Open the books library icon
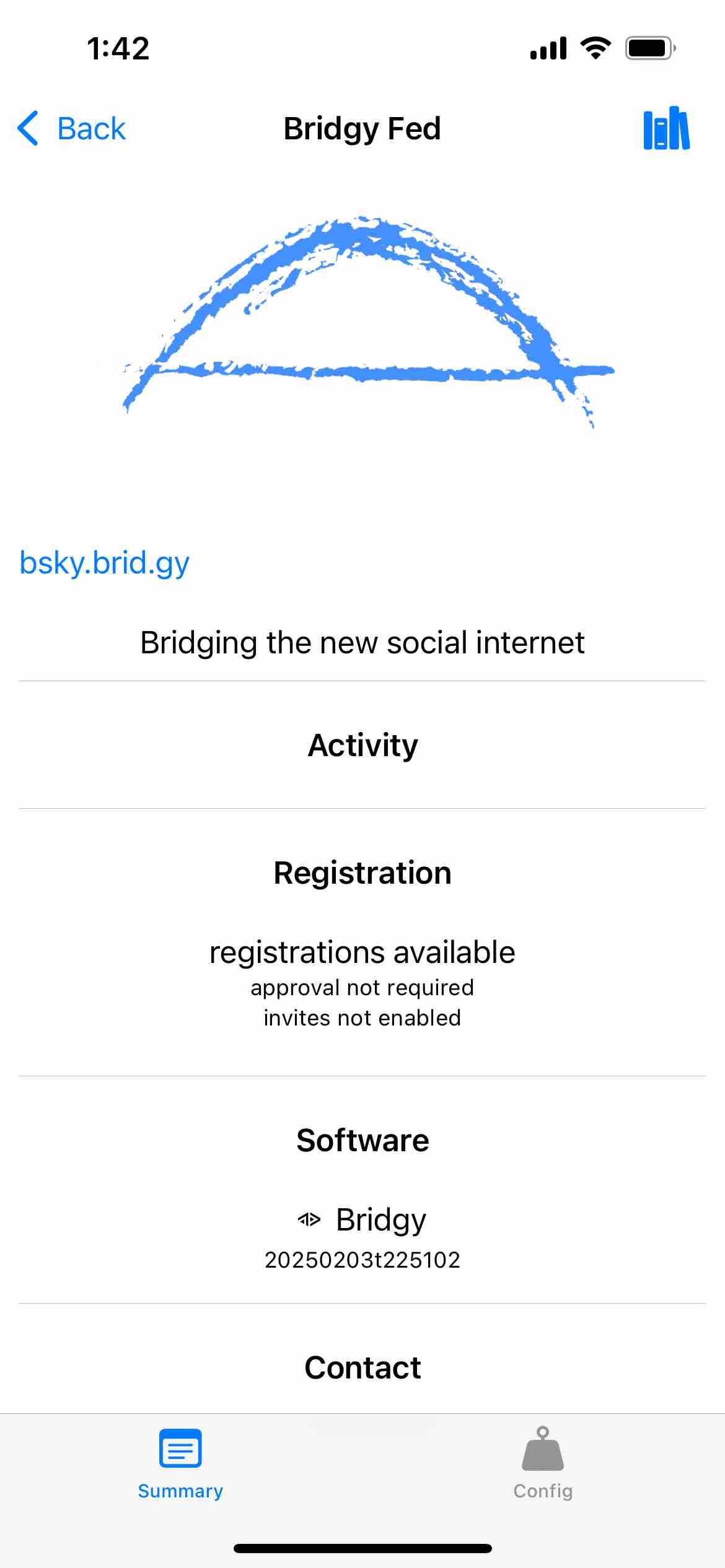 tap(666, 129)
